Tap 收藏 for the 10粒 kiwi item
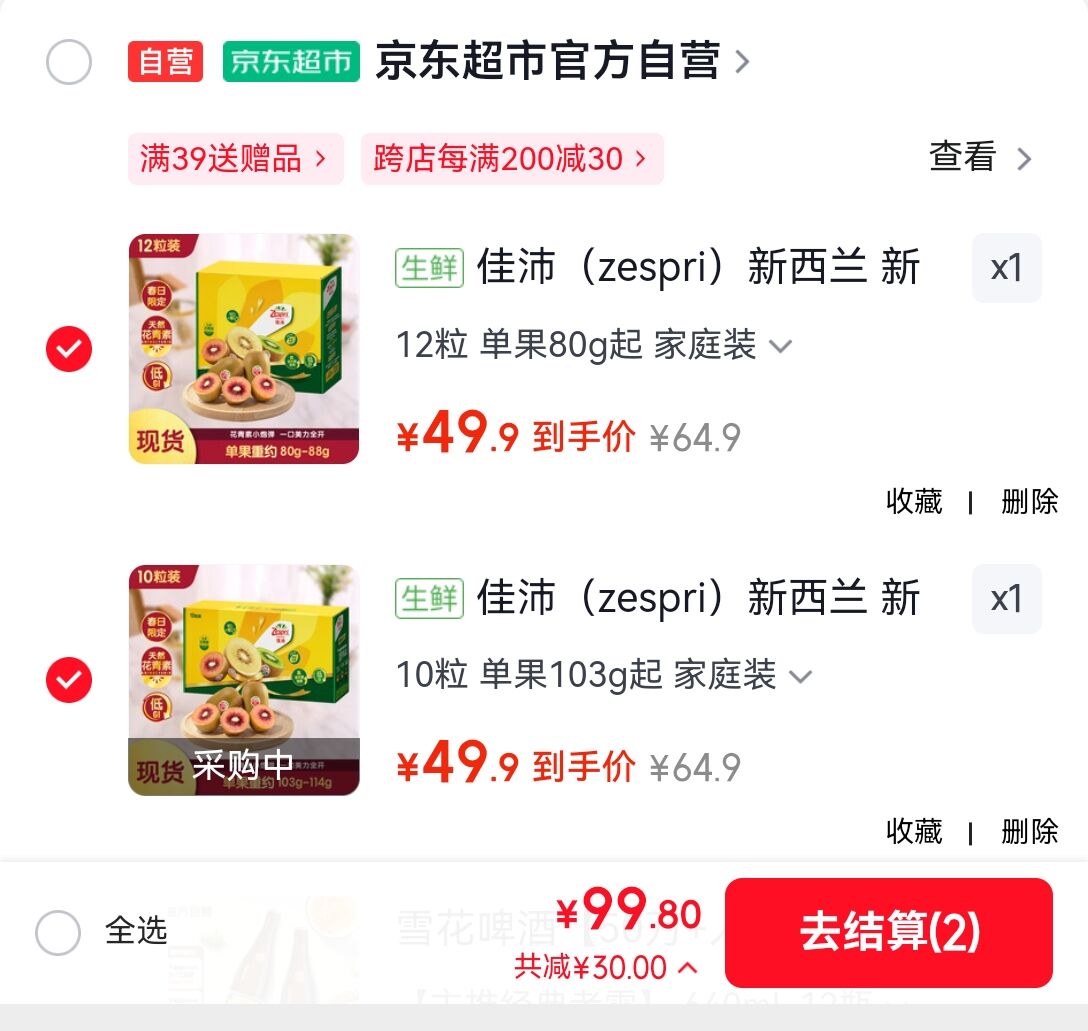Screen dimensions: 1088x1031 click(914, 832)
